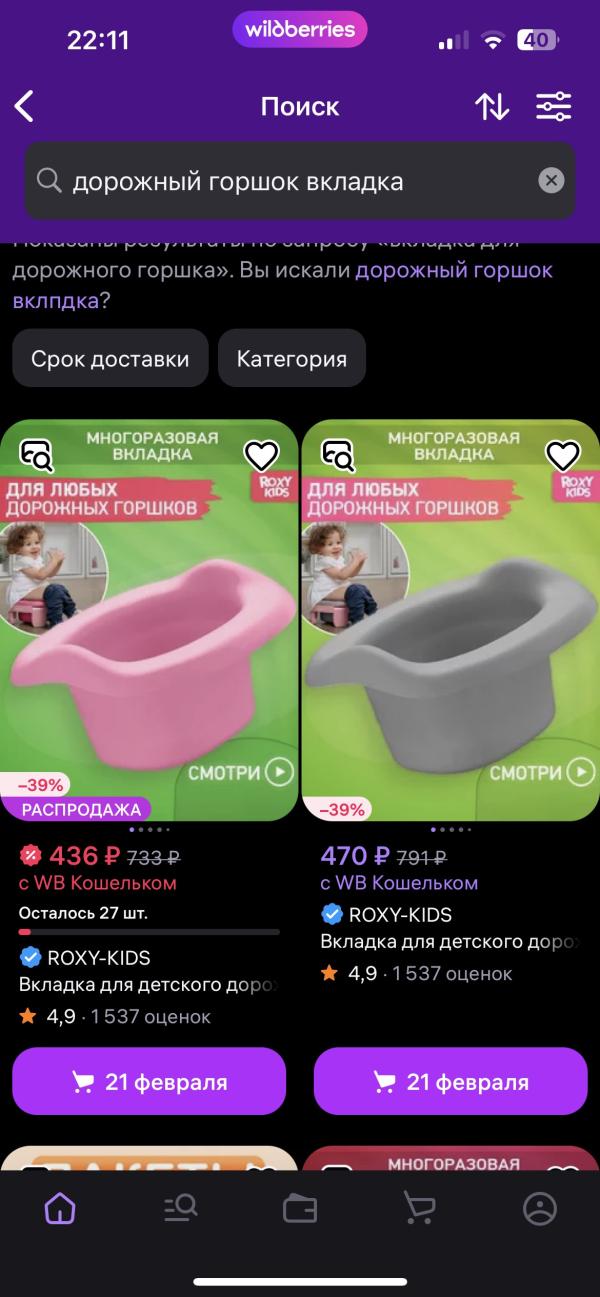600x1297 pixels.
Task: Open the sort options arrows icon
Action: (x=491, y=106)
